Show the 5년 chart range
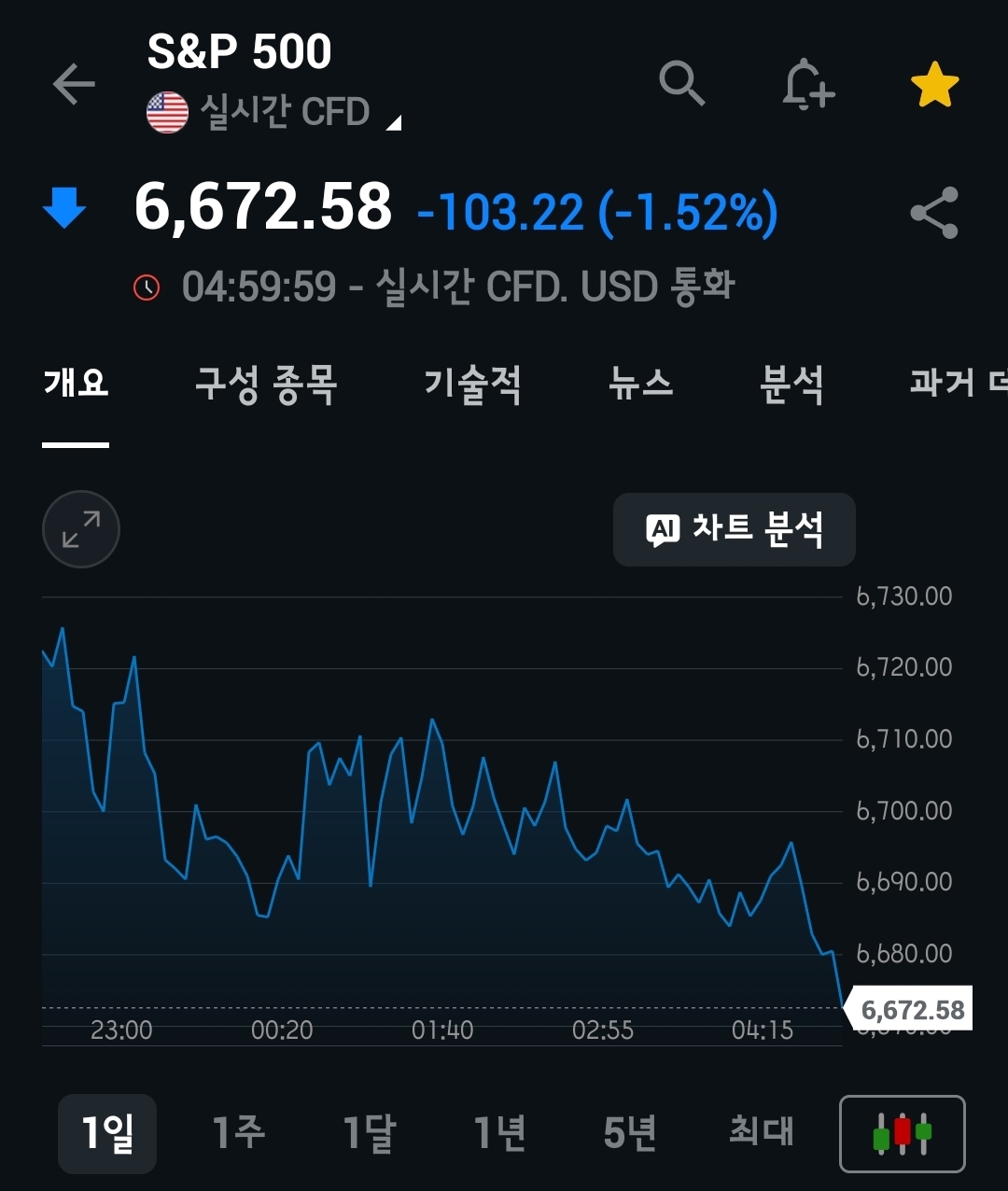 click(x=630, y=1133)
